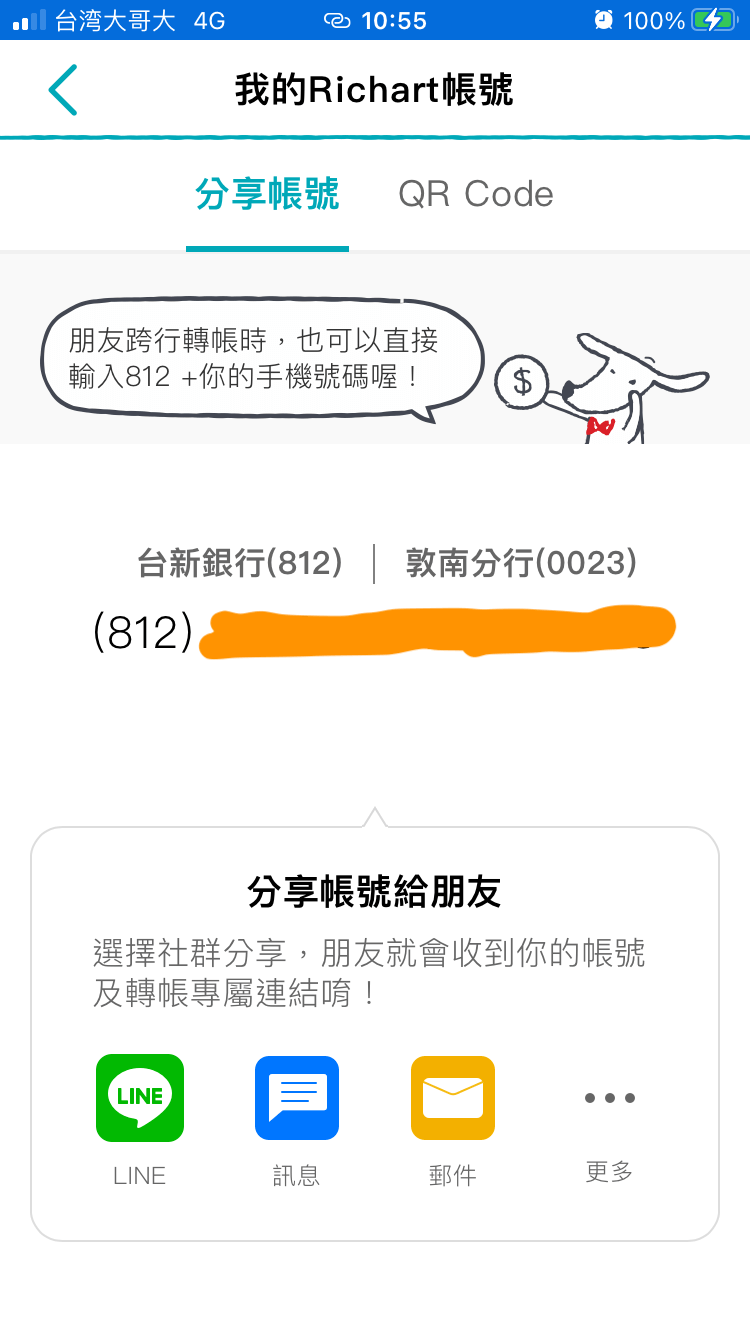Switch to the QR Code tab

(x=475, y=193)
